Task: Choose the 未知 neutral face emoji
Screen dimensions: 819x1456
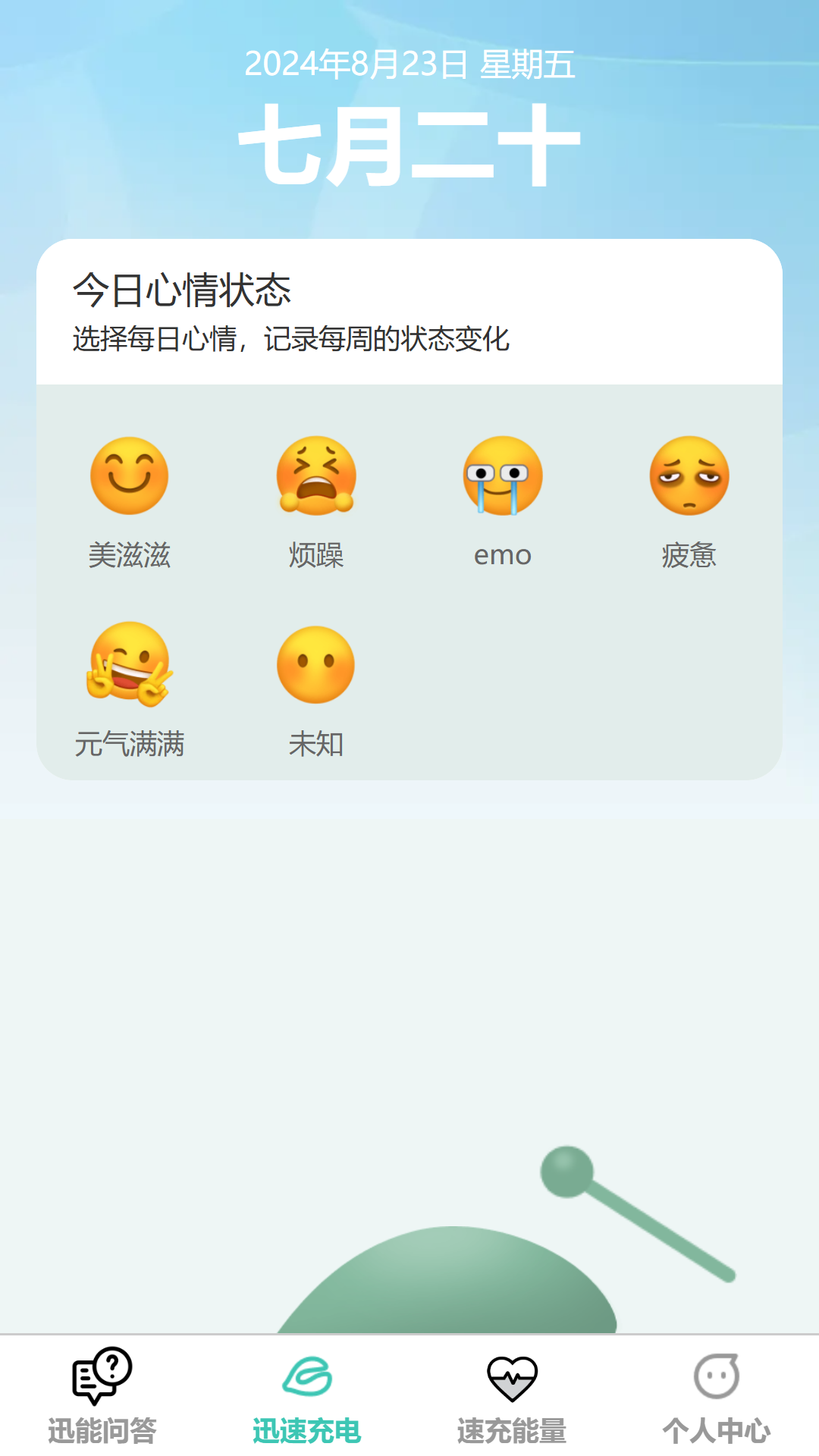Action: pos(317,664)
